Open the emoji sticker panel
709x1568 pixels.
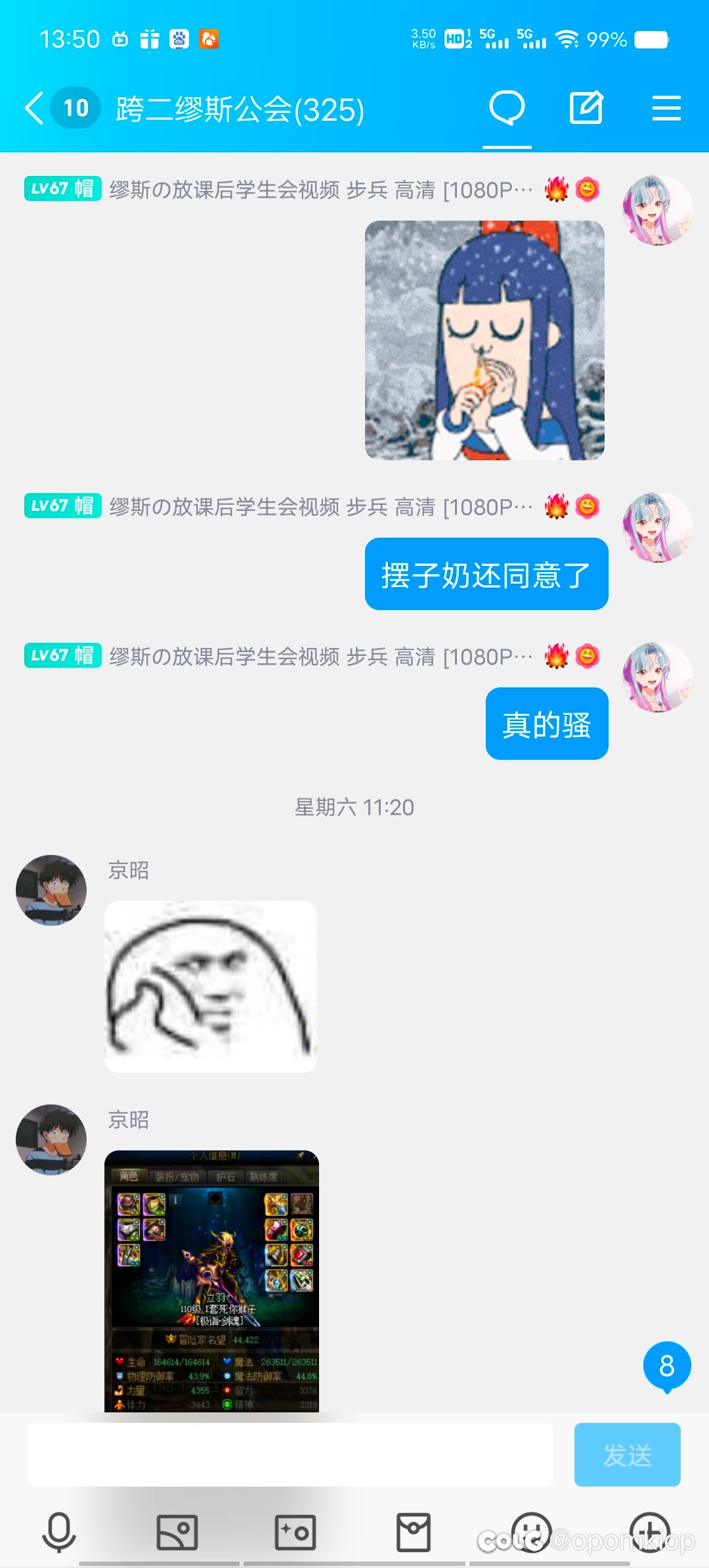pos(531,1532)
